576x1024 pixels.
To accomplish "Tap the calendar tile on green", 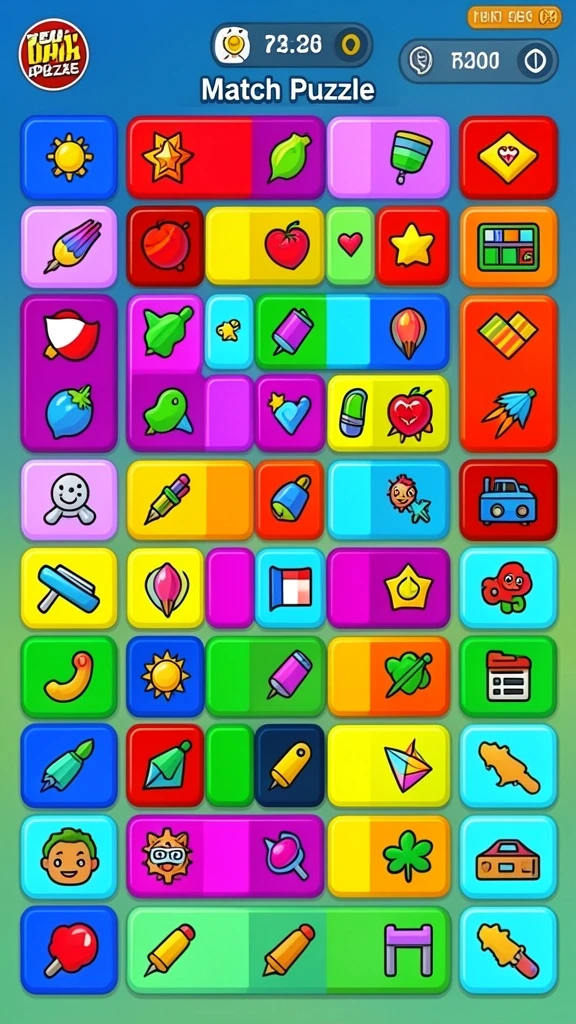I will tap(508, 677).
